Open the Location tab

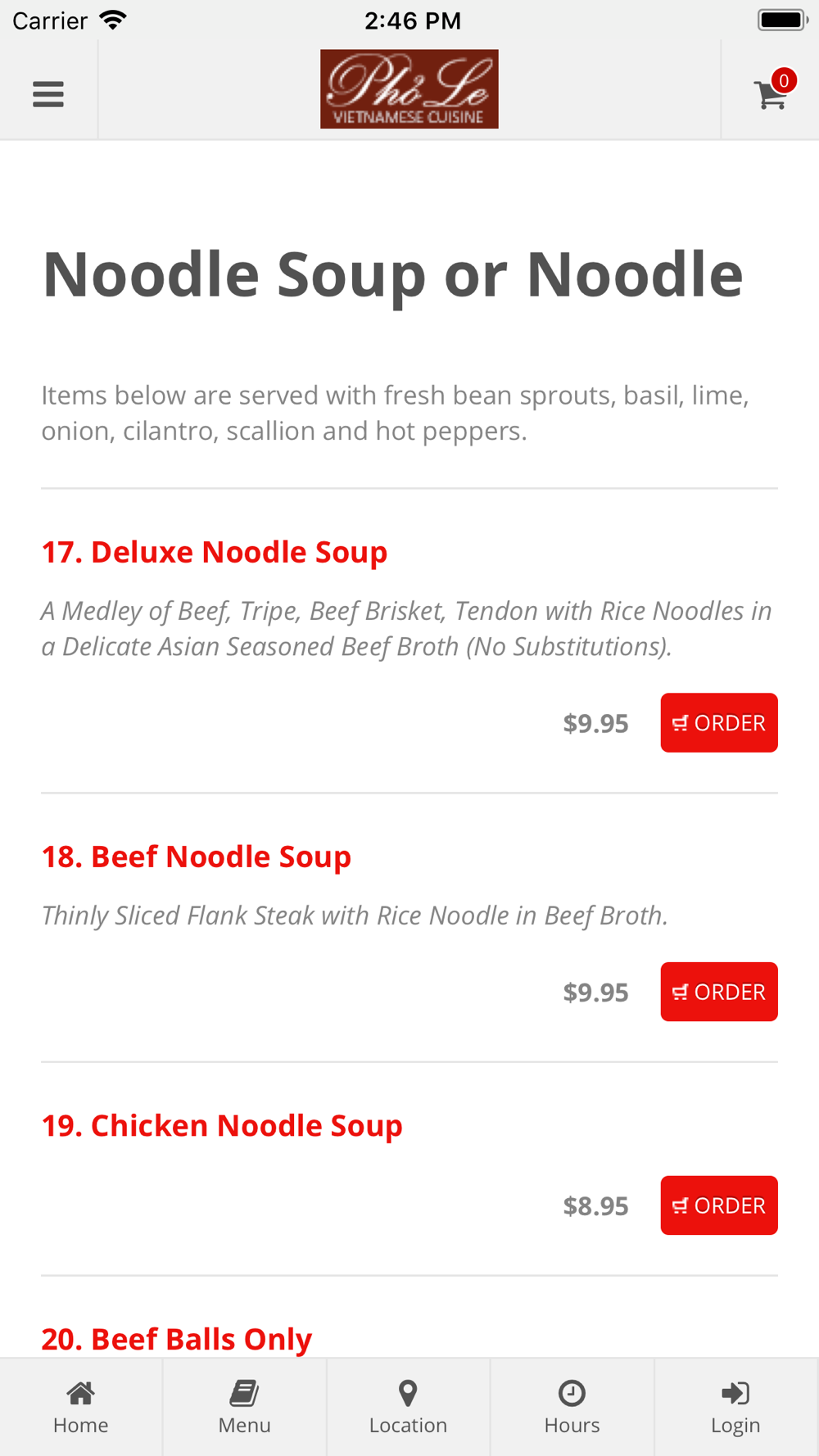(x=409, y=1407)
